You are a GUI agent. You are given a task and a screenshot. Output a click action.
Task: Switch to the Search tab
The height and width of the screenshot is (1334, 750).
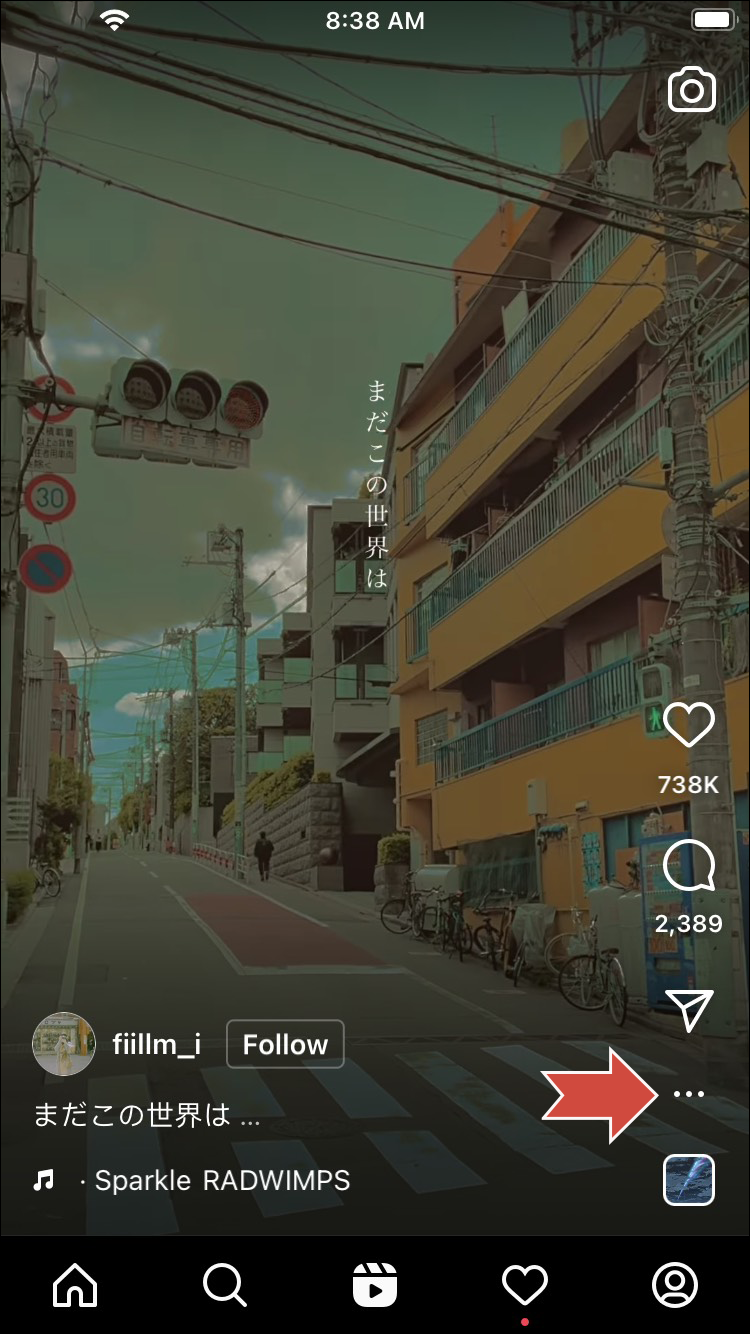[225, 1284]
